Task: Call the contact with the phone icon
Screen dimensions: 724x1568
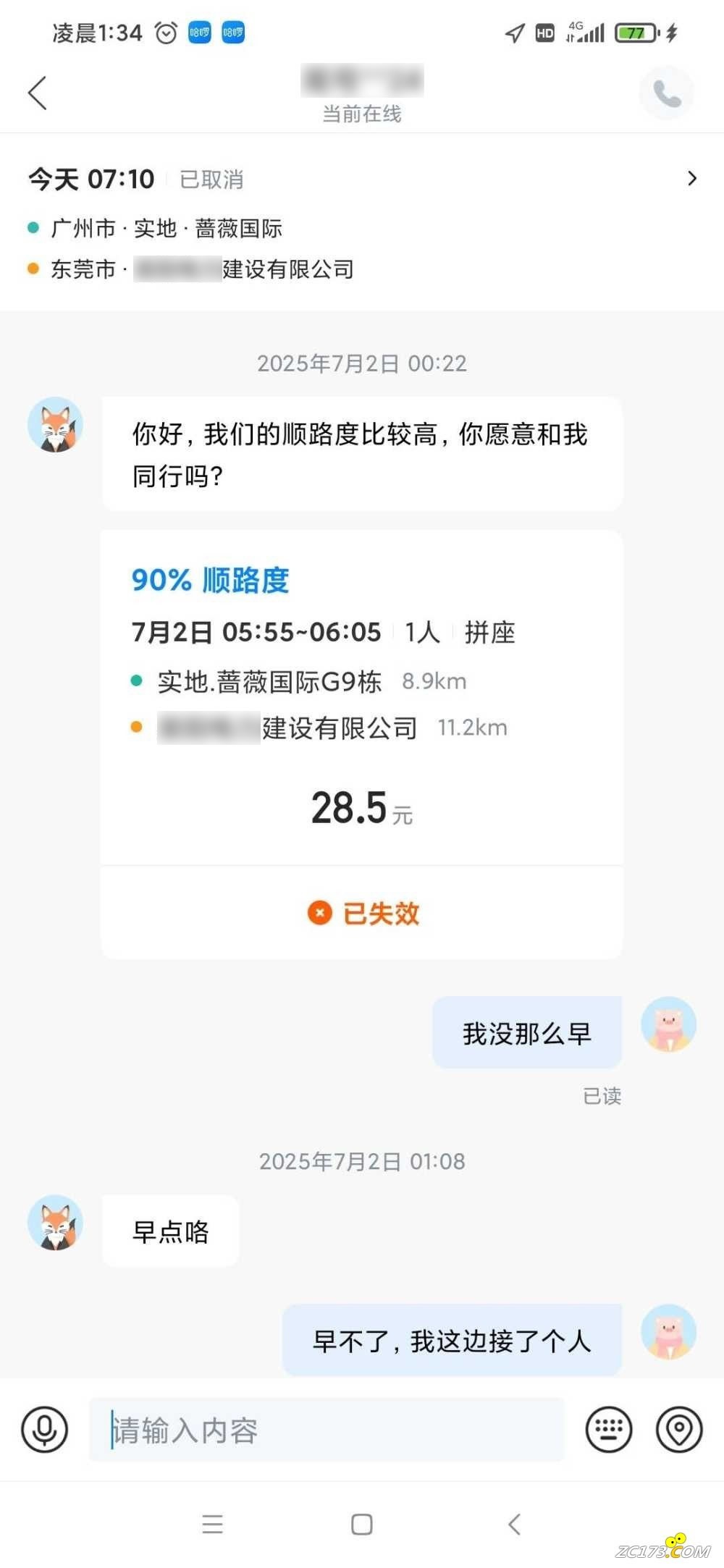Action: pyautogui.click(x=666, y=93)
